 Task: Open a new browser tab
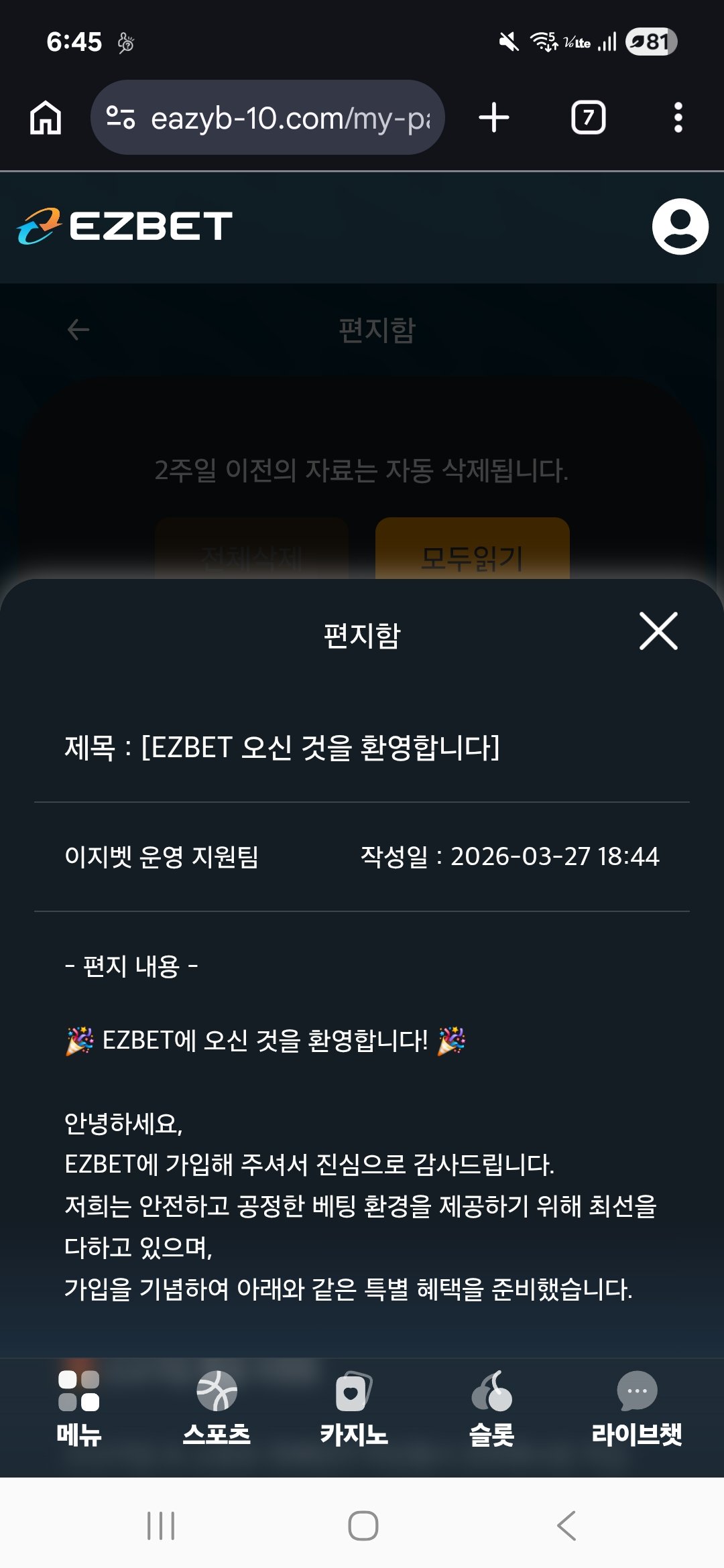(x=494, y=118)
